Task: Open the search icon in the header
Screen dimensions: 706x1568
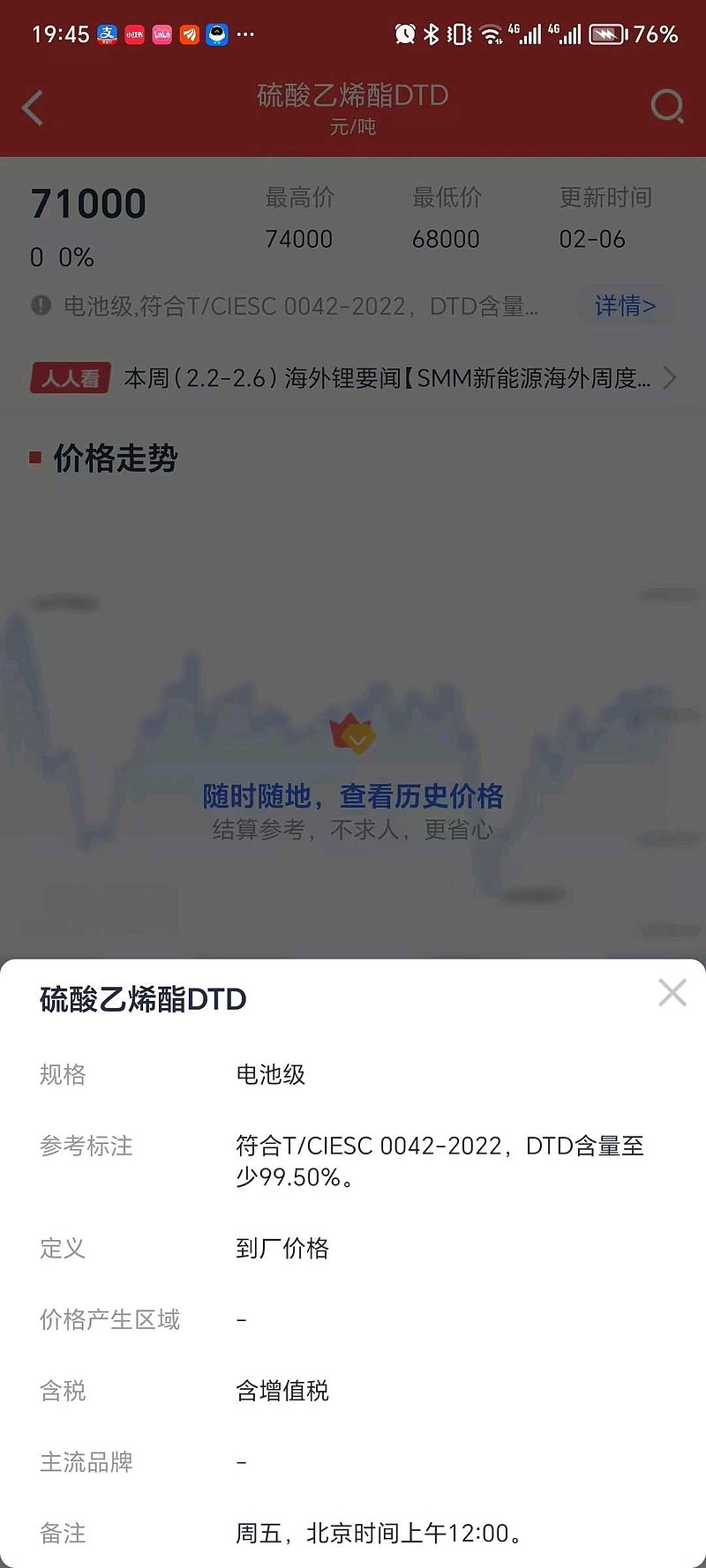Action: point(667,107)
